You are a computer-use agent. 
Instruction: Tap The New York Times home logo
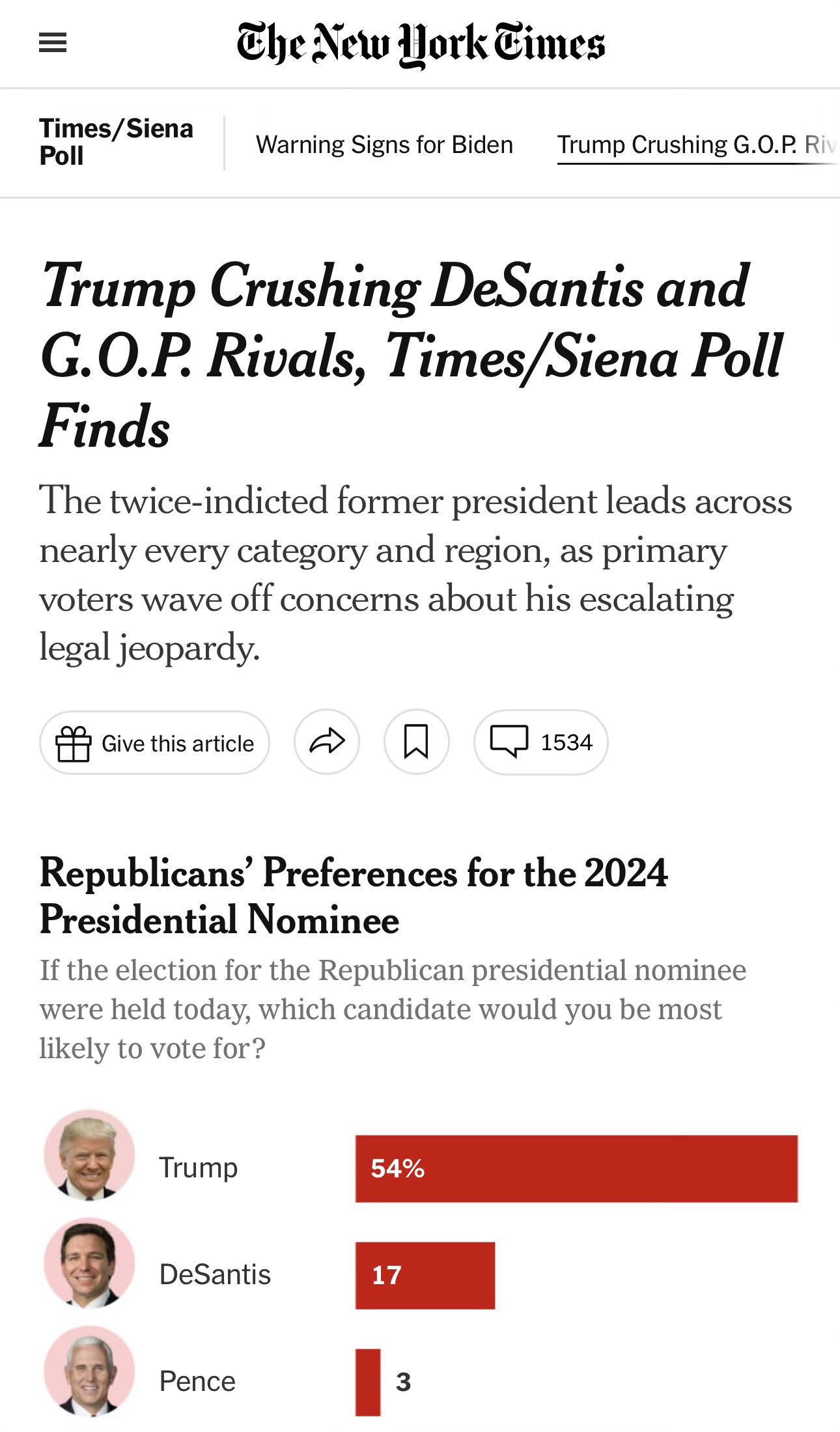coord(421,44)
